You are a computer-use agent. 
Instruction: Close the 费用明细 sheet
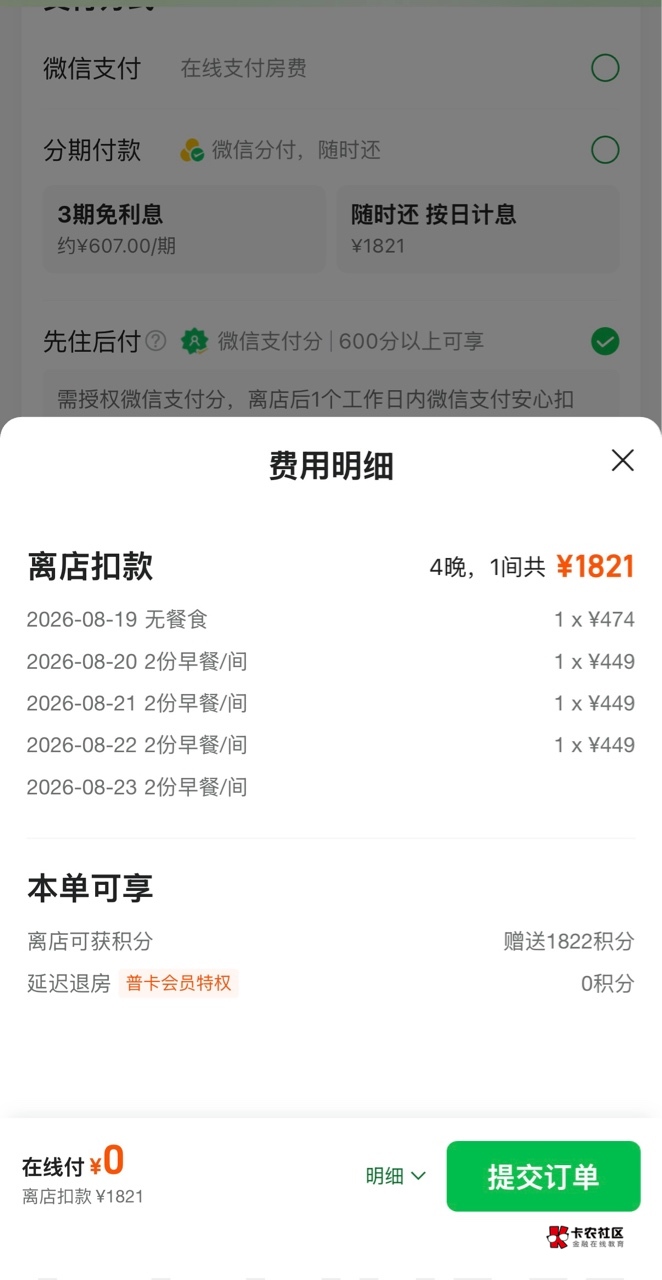(x=622, y=460)
